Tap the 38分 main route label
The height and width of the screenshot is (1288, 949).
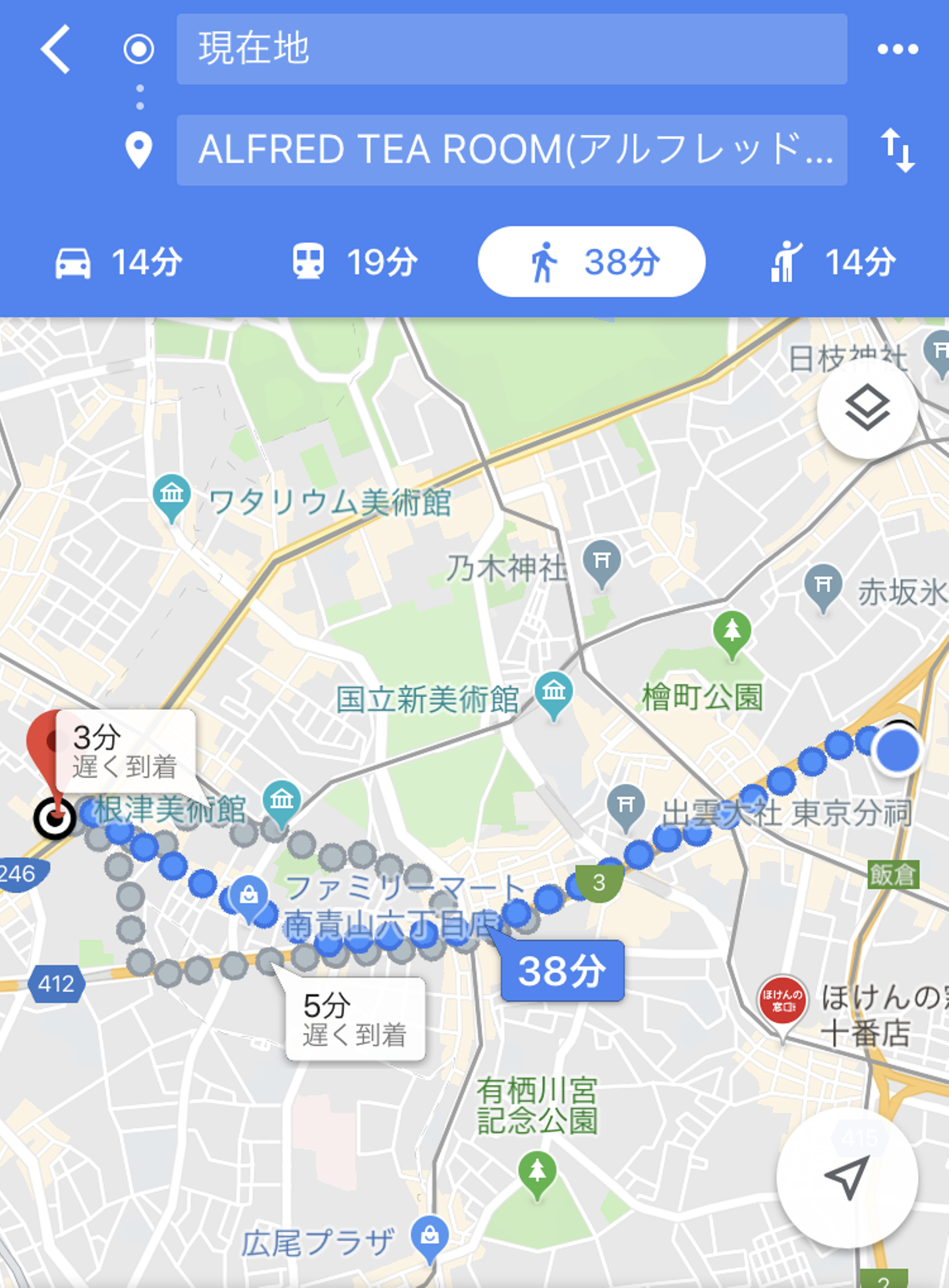561,970
